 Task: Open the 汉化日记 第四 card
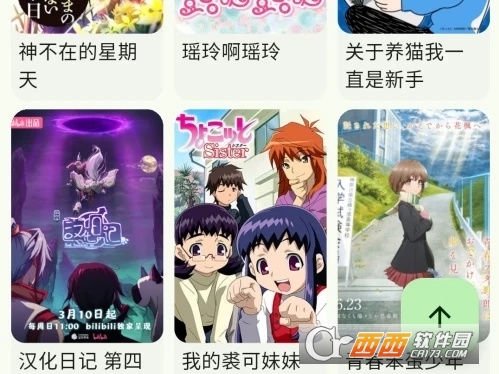(87, 242)
